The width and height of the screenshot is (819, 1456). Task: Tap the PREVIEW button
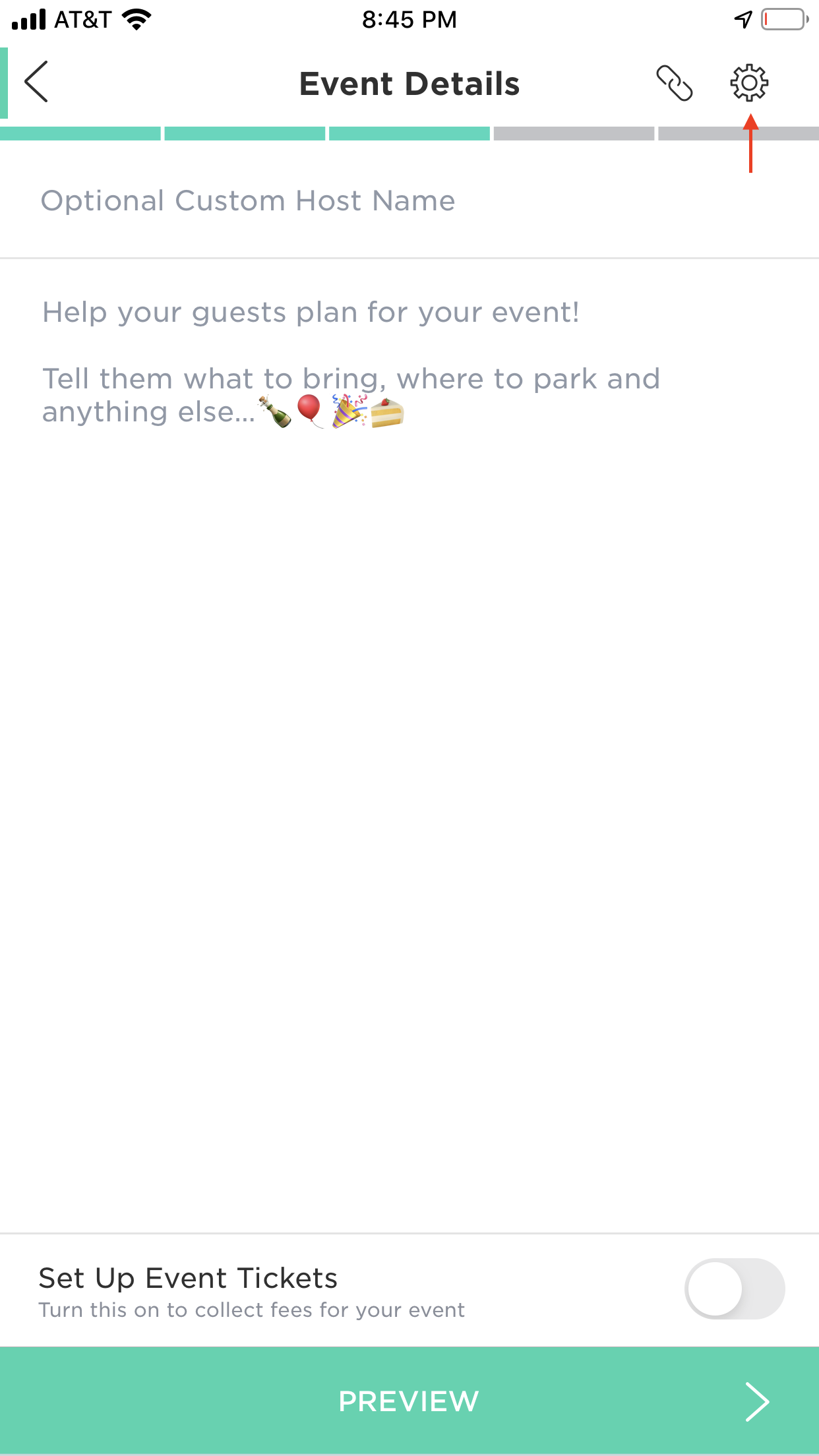[409, 1401]
